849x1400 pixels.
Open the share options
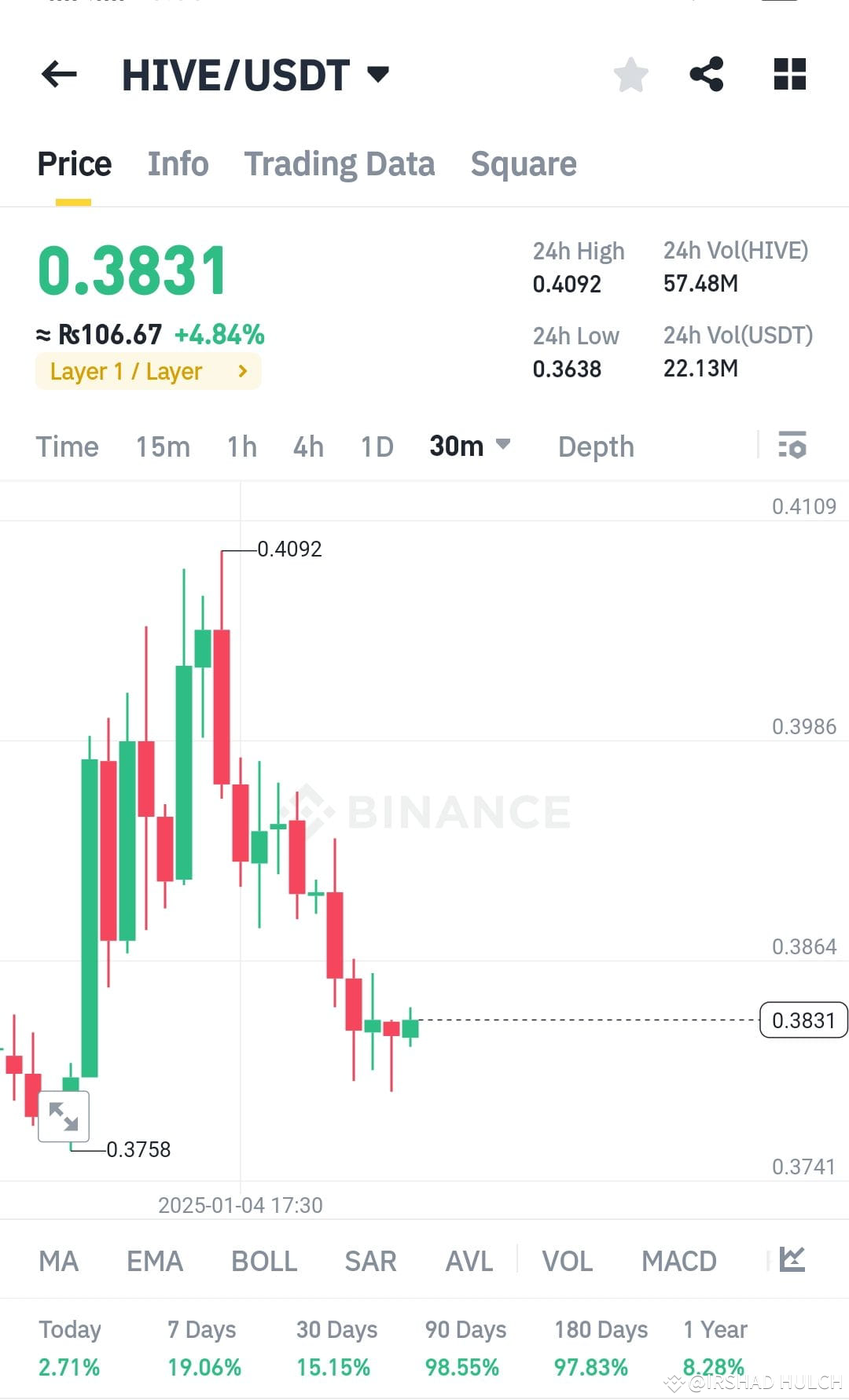[x=707, y=74]
